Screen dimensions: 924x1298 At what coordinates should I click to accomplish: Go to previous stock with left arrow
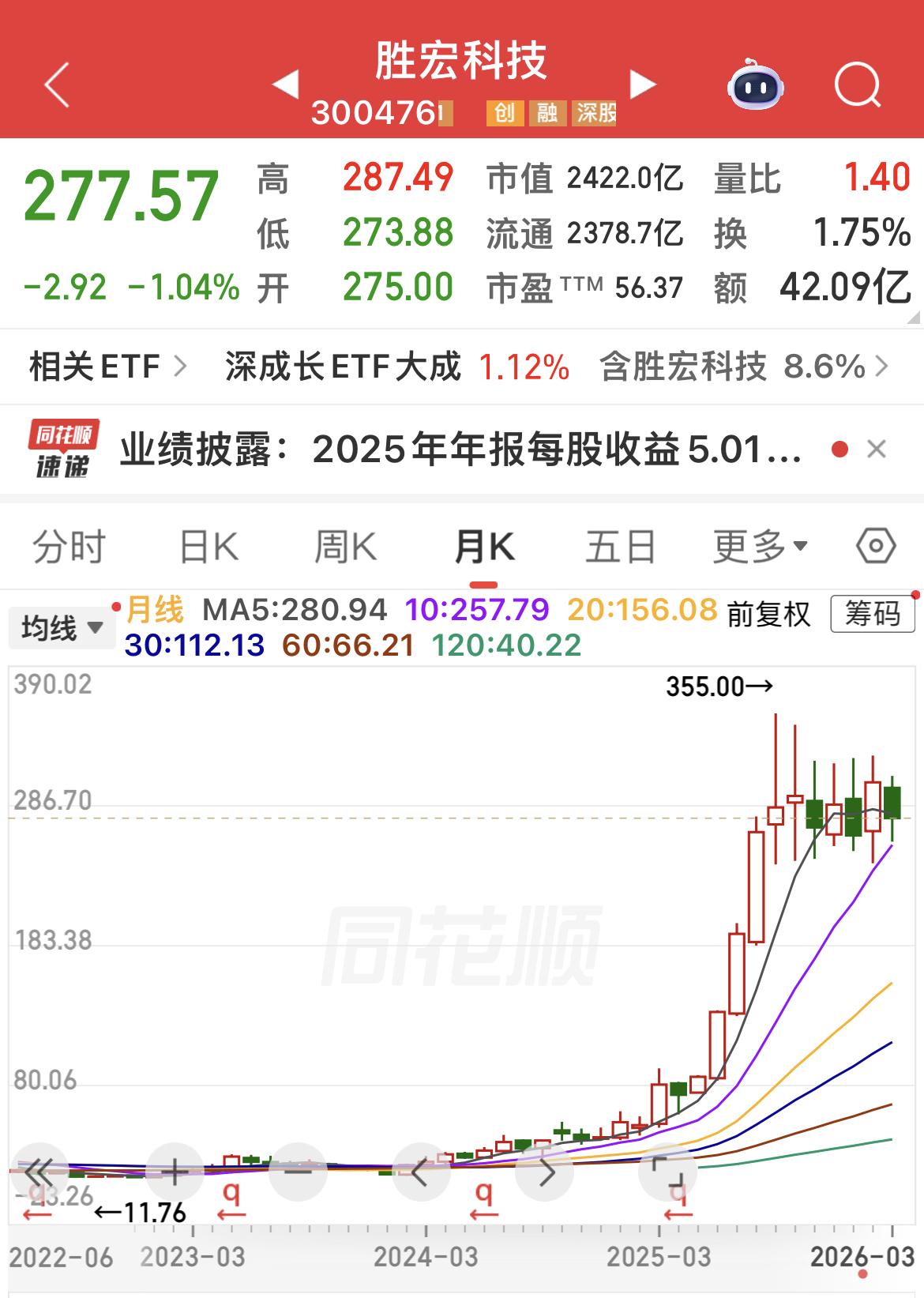pos(289,82)
